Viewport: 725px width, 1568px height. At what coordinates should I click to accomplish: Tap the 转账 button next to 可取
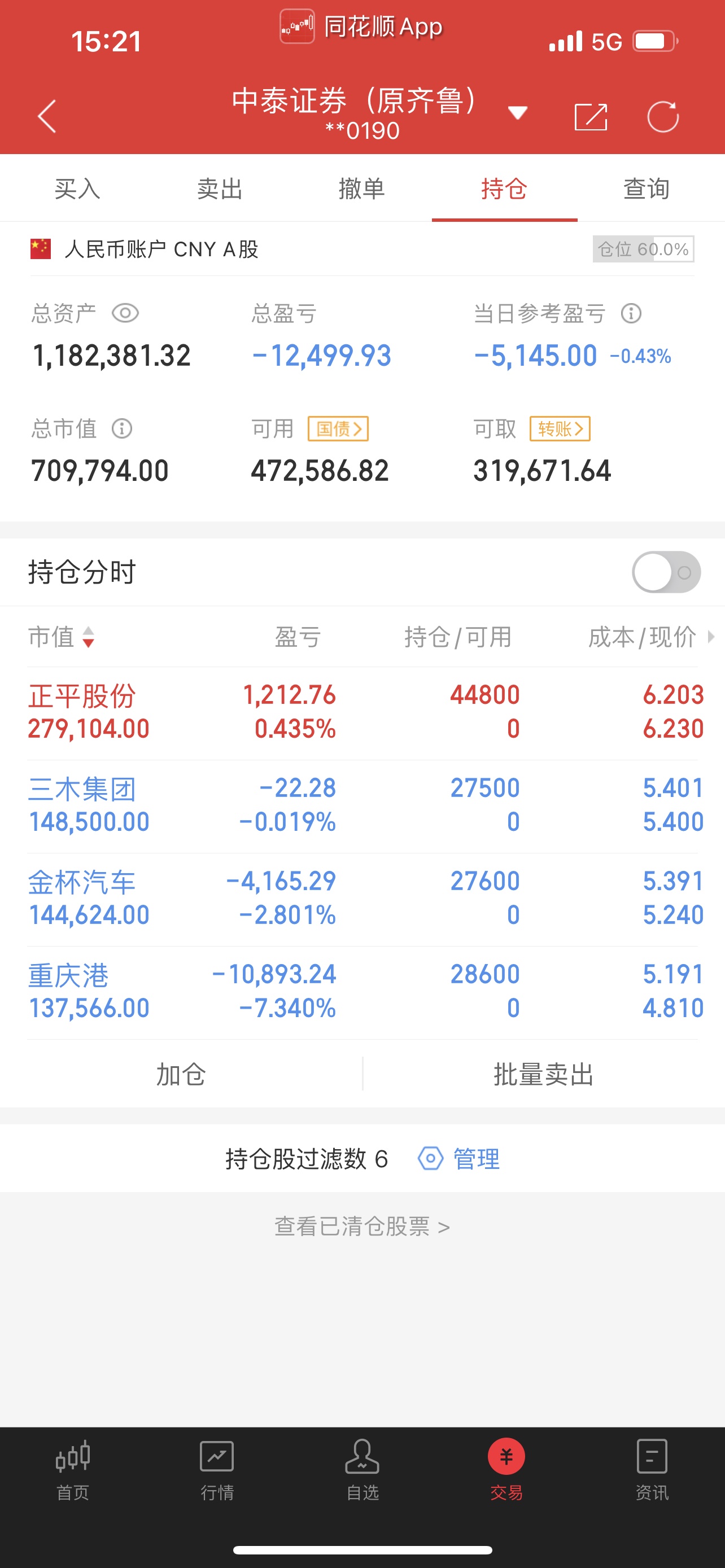tap(560, 428)
